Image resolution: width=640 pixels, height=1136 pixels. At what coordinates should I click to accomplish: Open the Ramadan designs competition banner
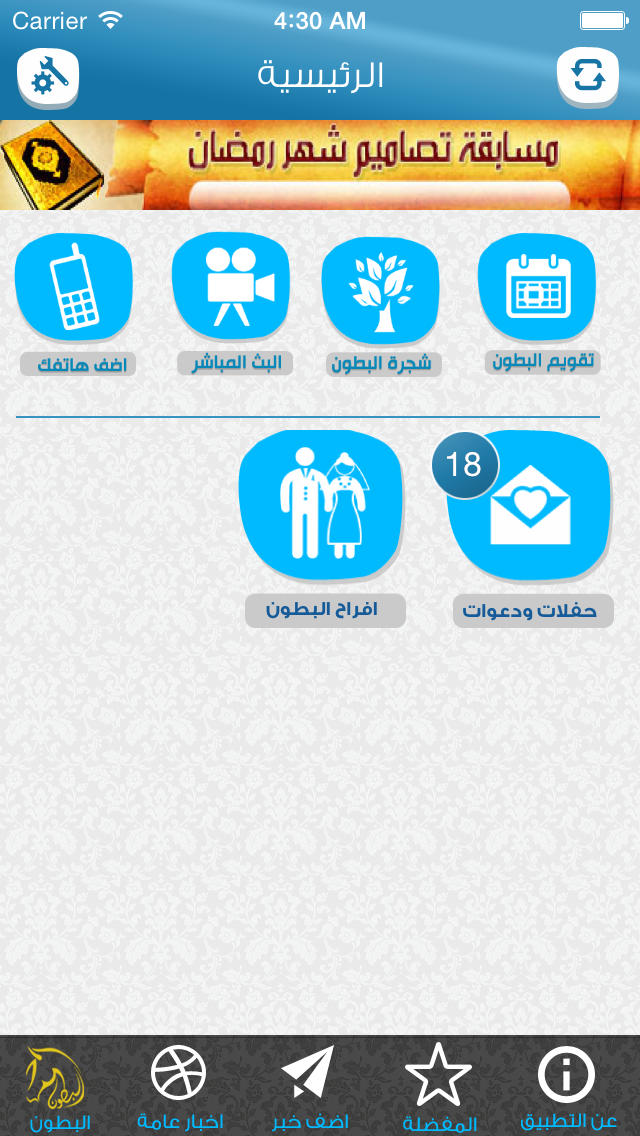click(x=320, y=165)
